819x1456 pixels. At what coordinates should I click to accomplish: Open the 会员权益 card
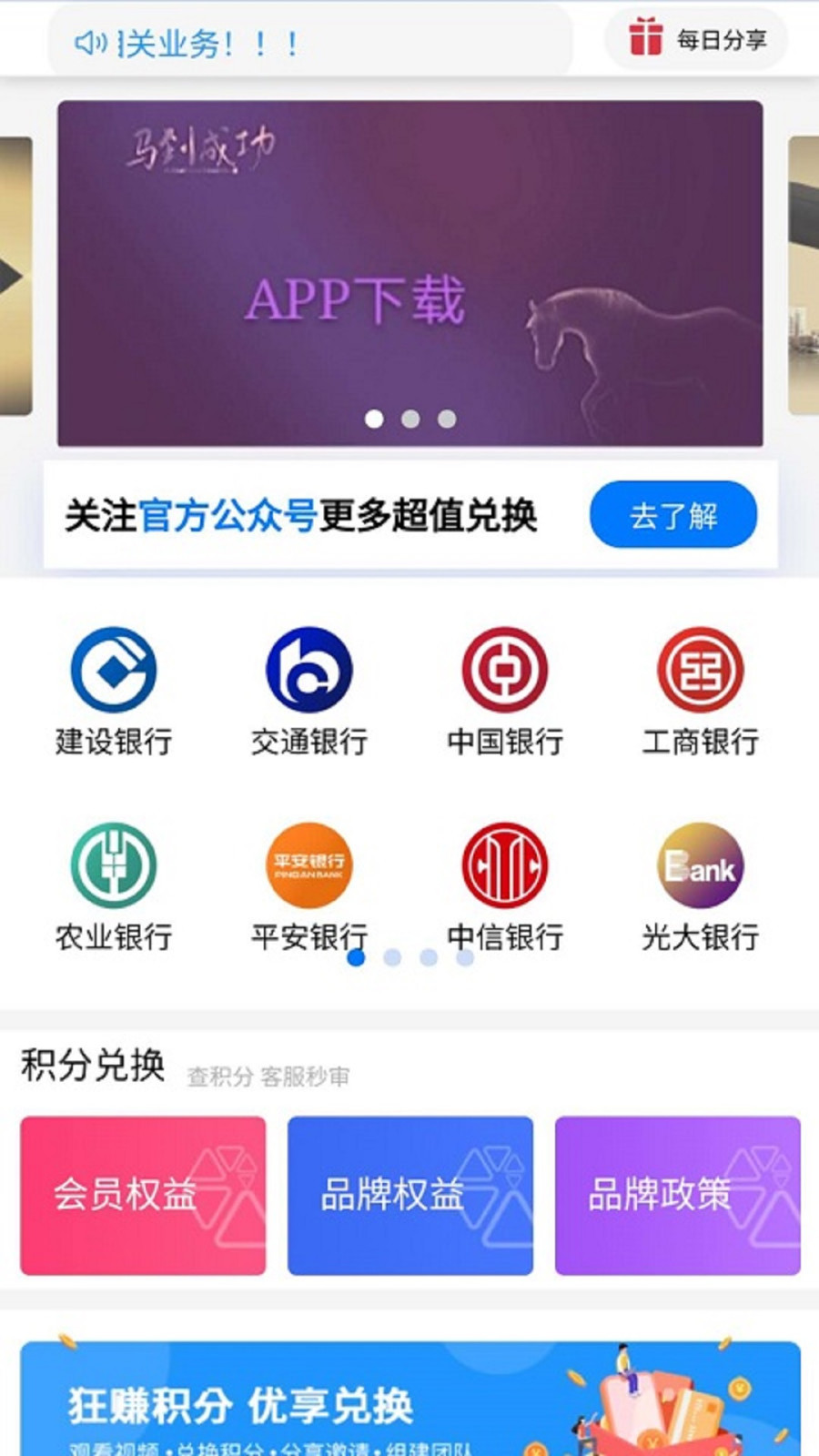coord(143,1195)
